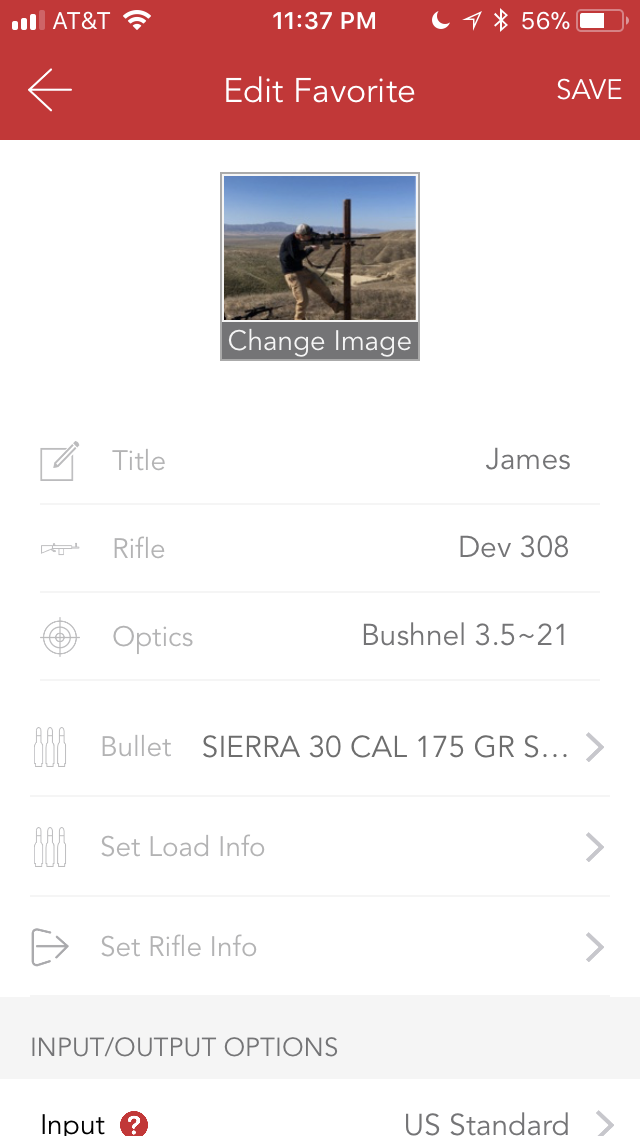Open Set Rifle Info

320,947
